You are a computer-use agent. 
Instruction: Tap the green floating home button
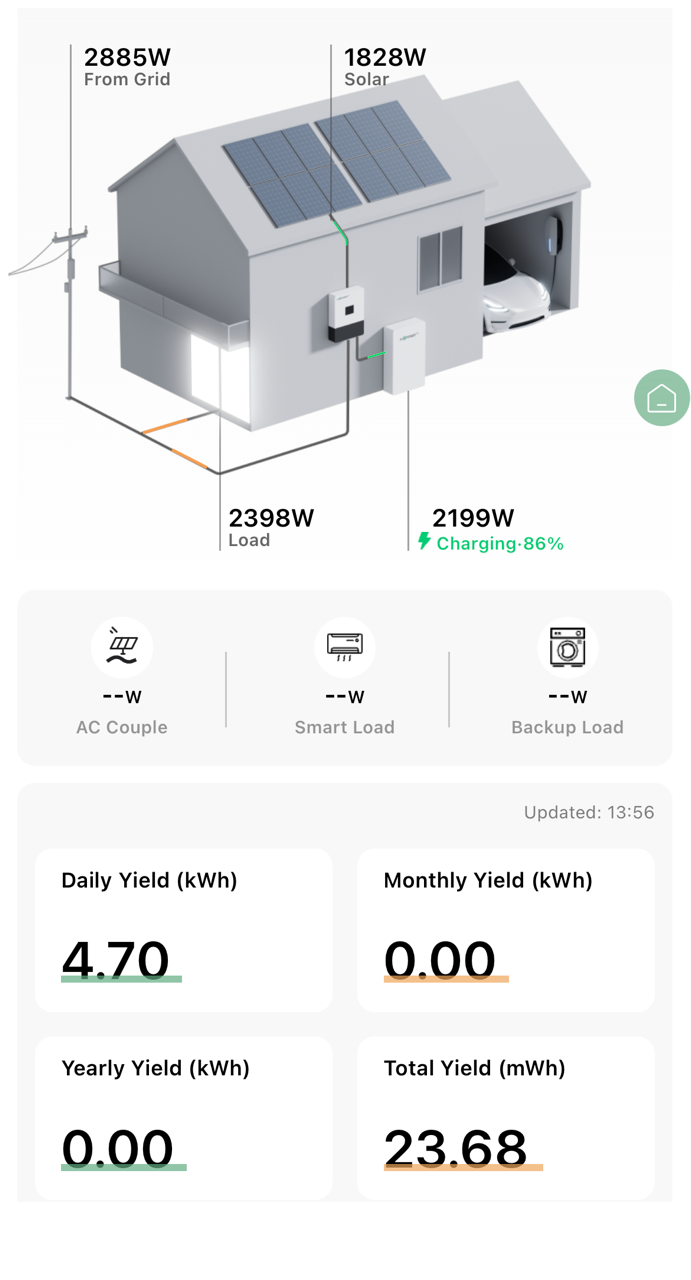coord(662,398)
